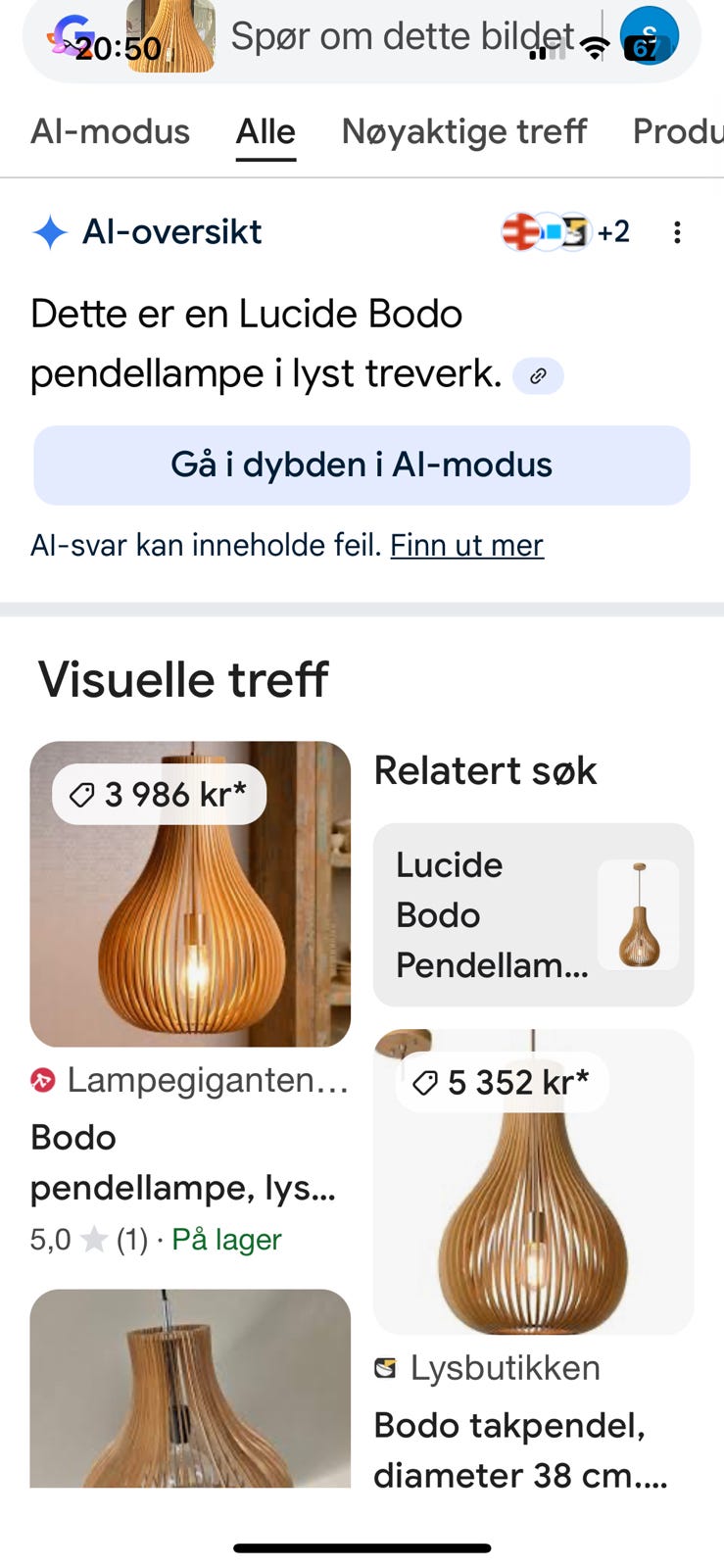Switch to the Nøyaktige treff tab
The image size is (724, 1568).
pyautogui.click(x=463, y=130)
